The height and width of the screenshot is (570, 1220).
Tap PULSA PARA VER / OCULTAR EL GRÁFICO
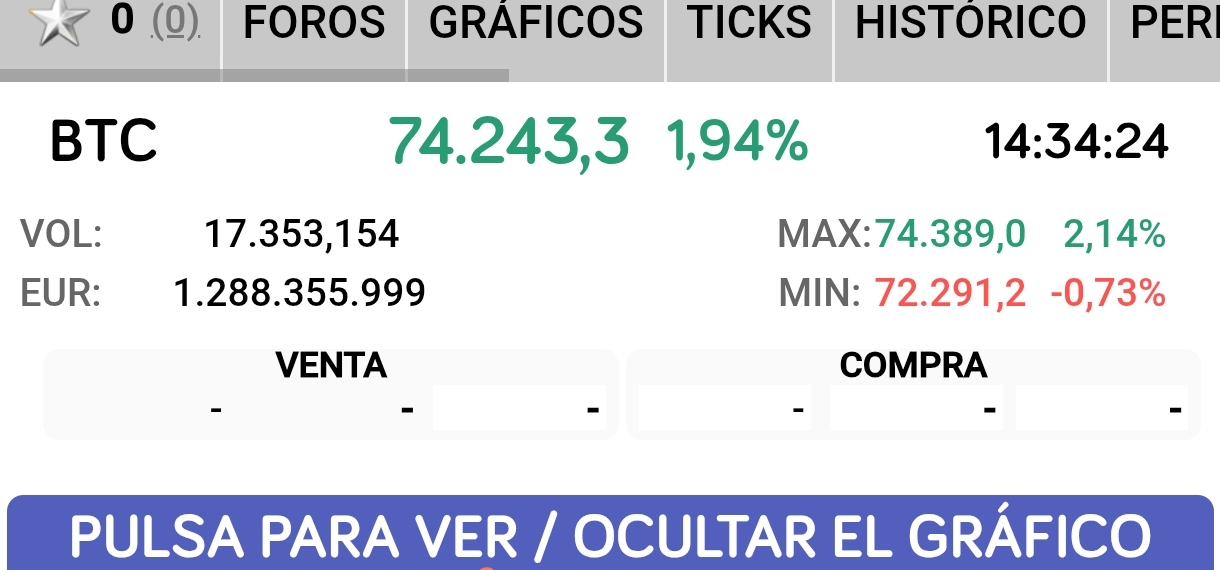pos(610,534)
